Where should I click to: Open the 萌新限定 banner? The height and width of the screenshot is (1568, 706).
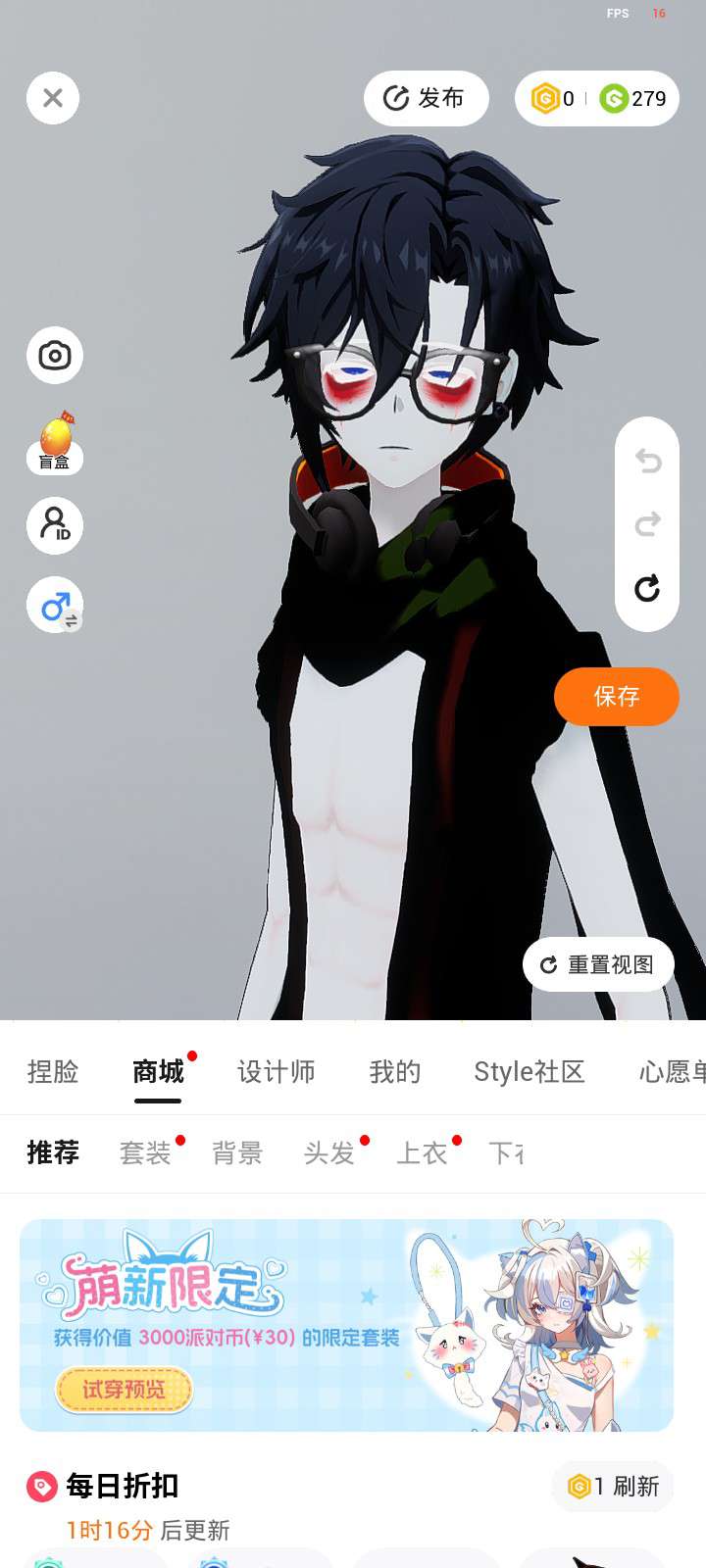click(x=346, y=1325)
